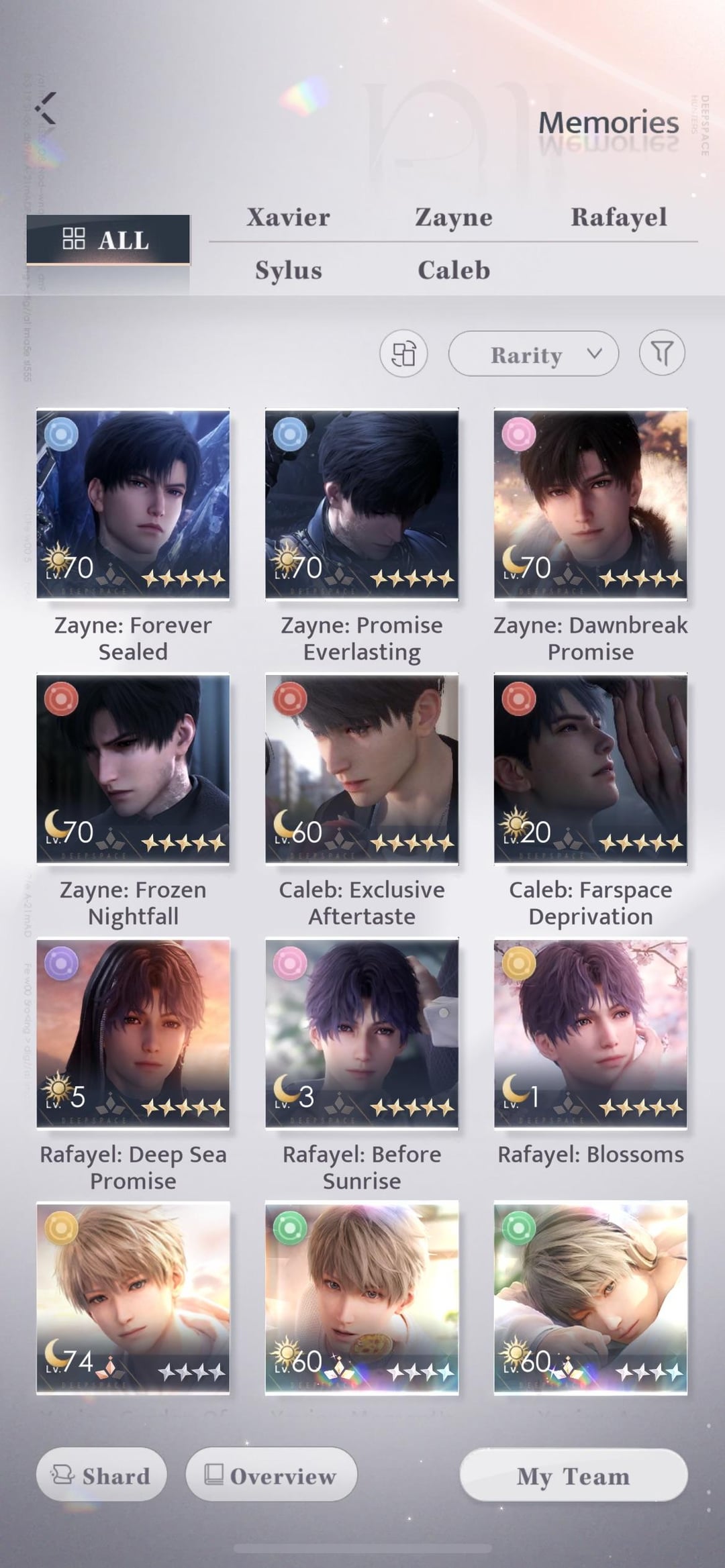Switch to the Sylus tab

(288, 270)
